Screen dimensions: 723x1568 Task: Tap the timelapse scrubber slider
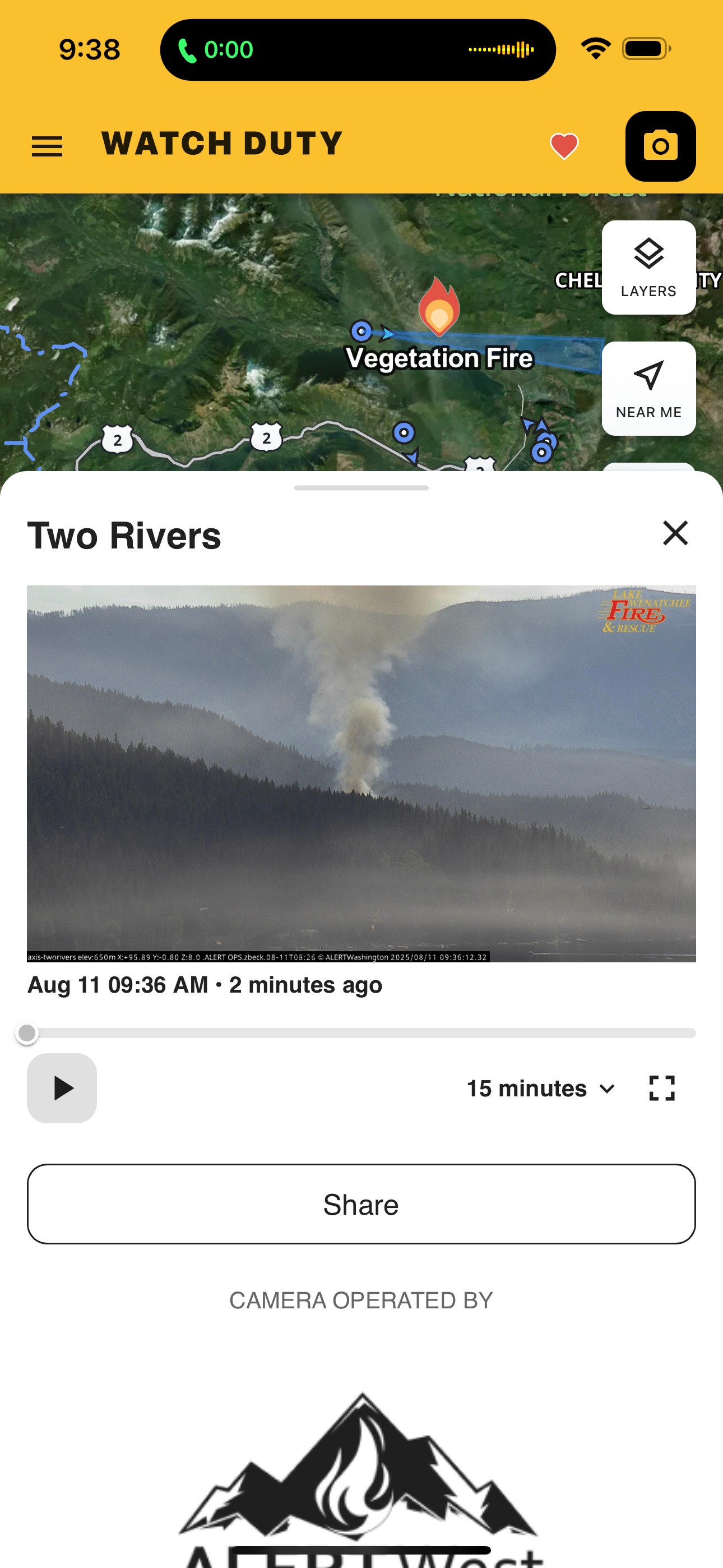[x=361, y=1033]
